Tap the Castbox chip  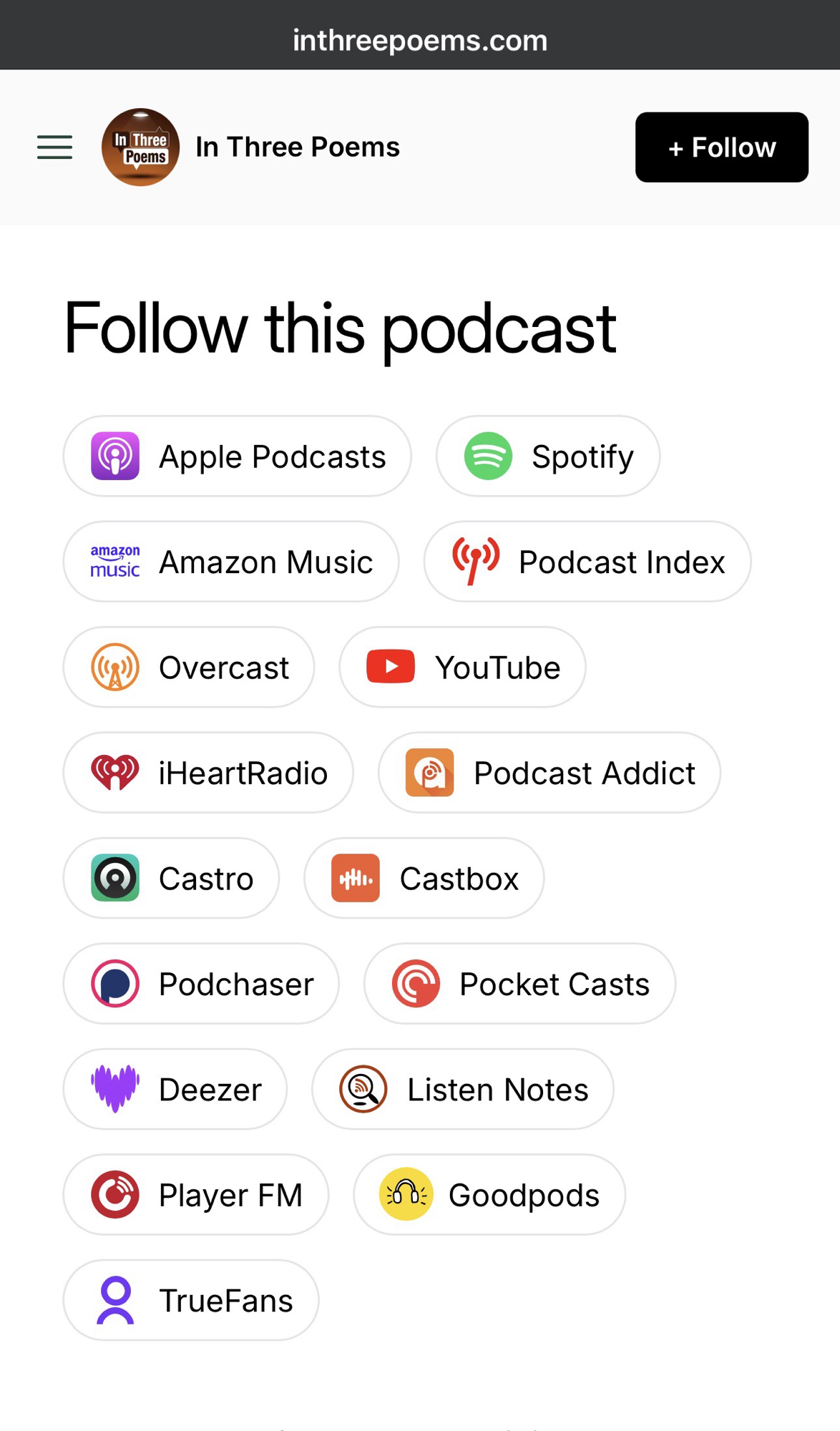tap(424, 879)
